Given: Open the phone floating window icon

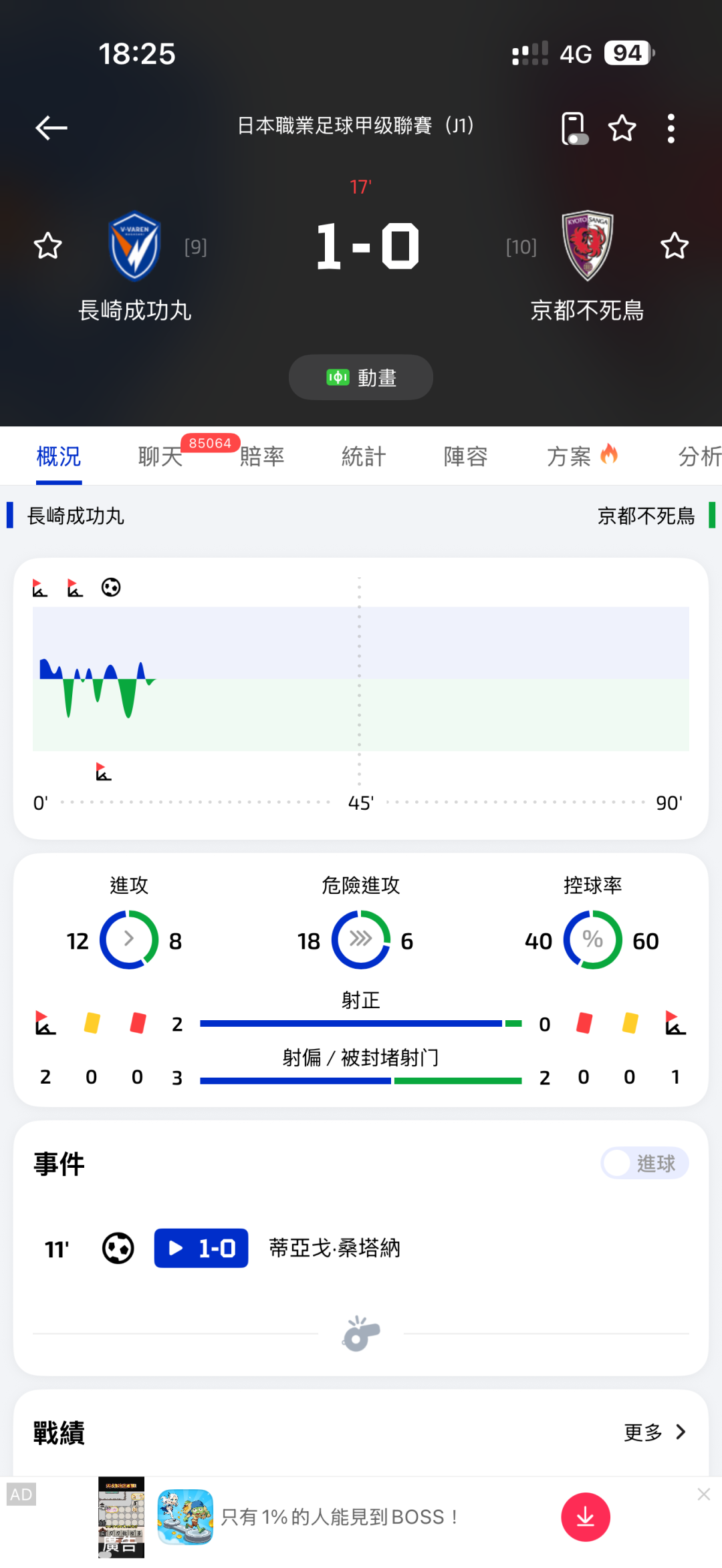Looking at the screenshot, I should [x=574, y=128].
